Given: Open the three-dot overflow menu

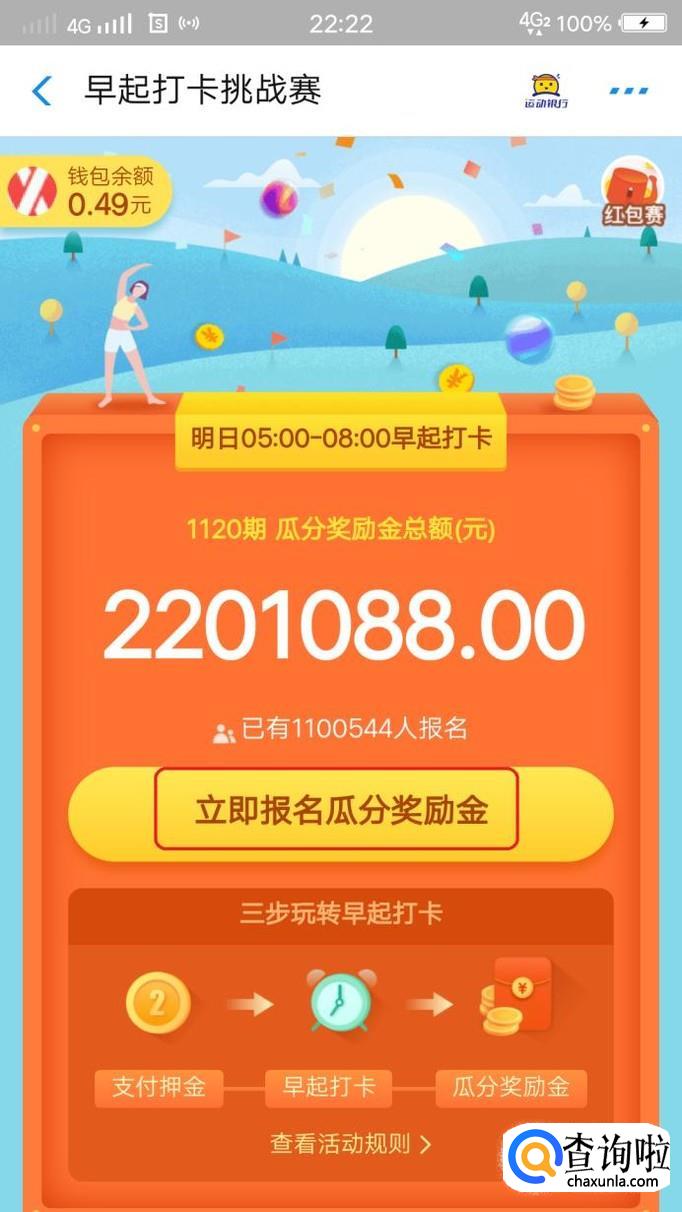Looking at the screenshot, I should 629,91.
